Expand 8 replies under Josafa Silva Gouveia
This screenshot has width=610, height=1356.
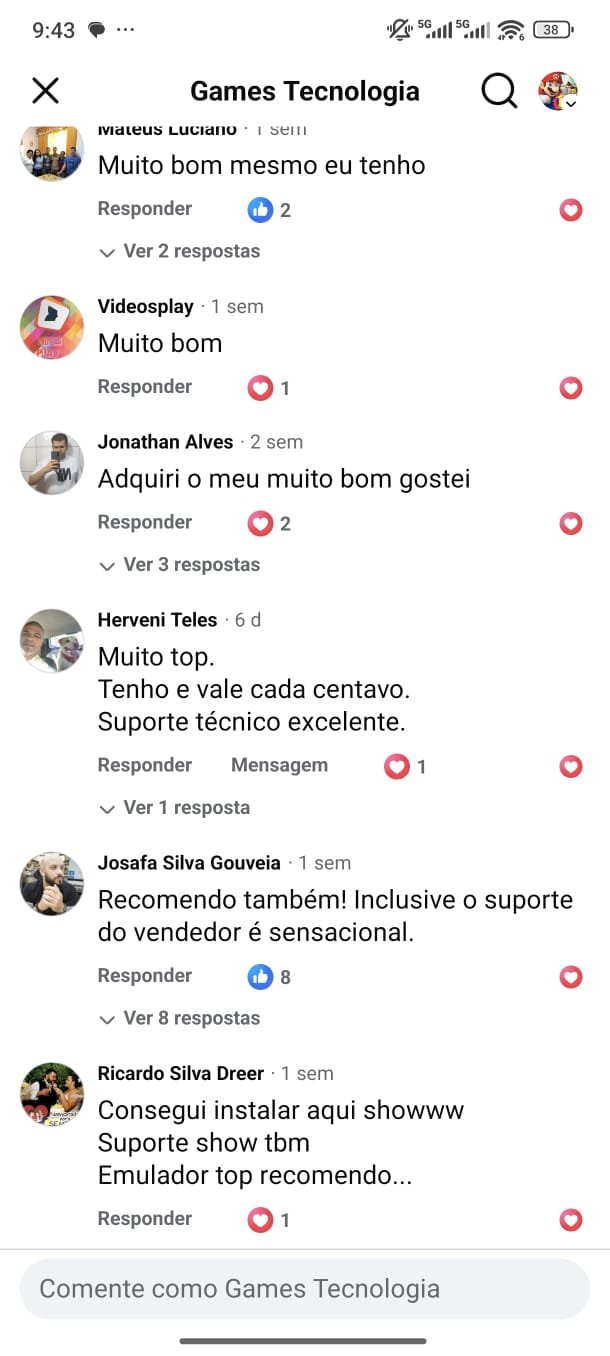[180, 1019]
